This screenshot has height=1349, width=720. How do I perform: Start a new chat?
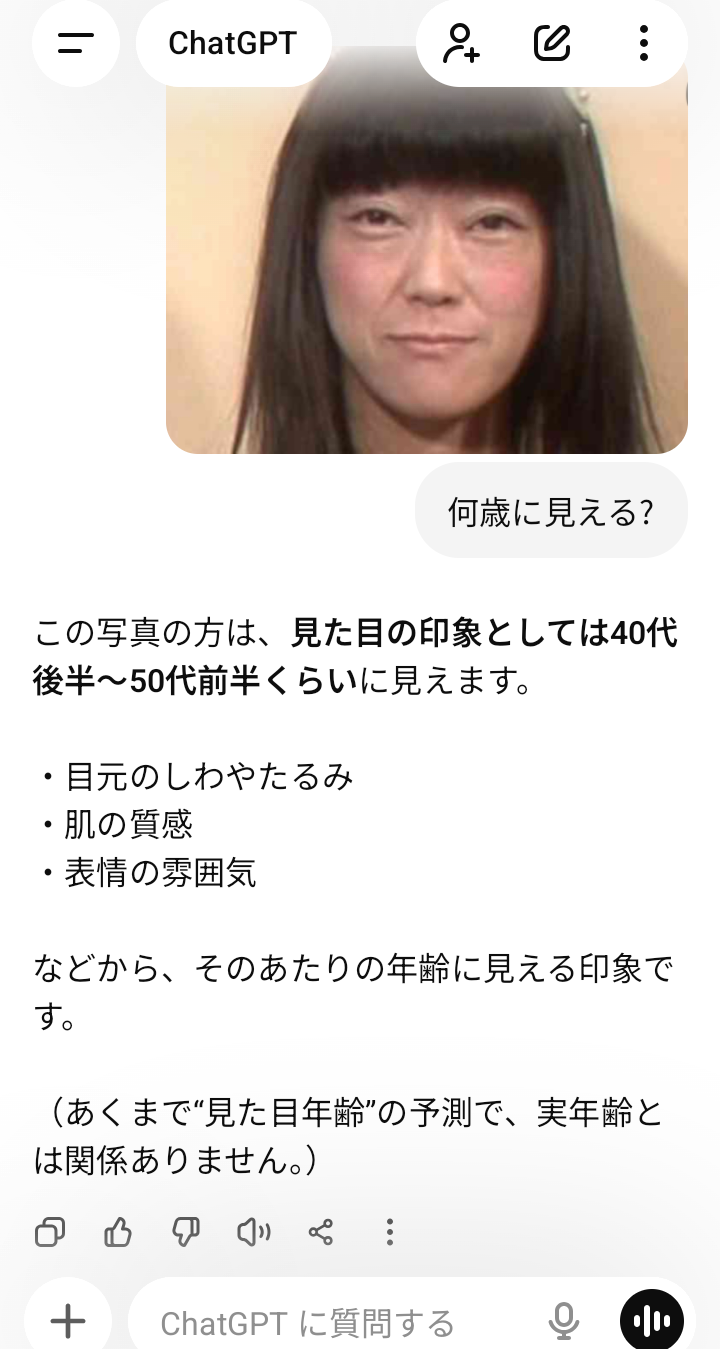pos(552,43)
